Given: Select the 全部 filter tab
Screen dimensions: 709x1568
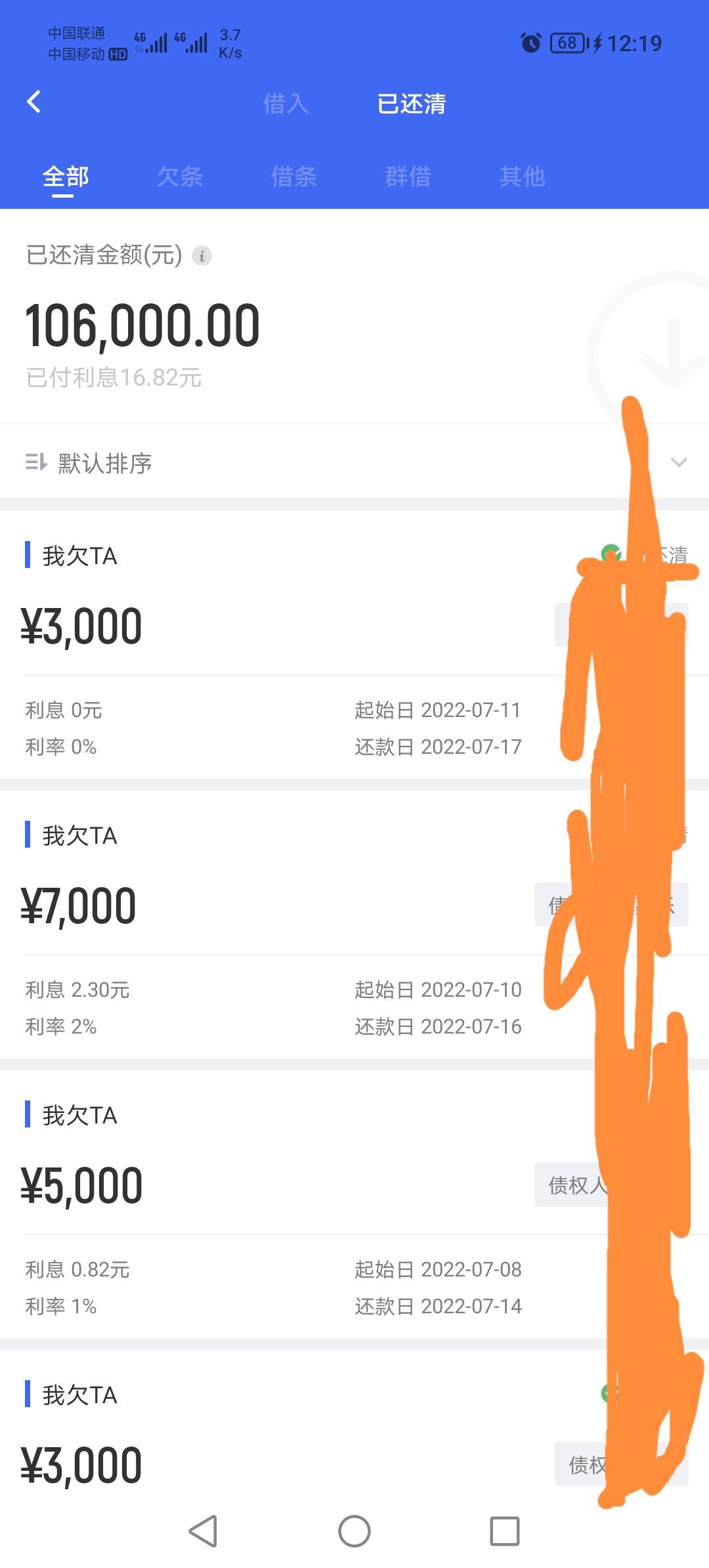Looking at the screenshot, I should click(x=66, y=177).
